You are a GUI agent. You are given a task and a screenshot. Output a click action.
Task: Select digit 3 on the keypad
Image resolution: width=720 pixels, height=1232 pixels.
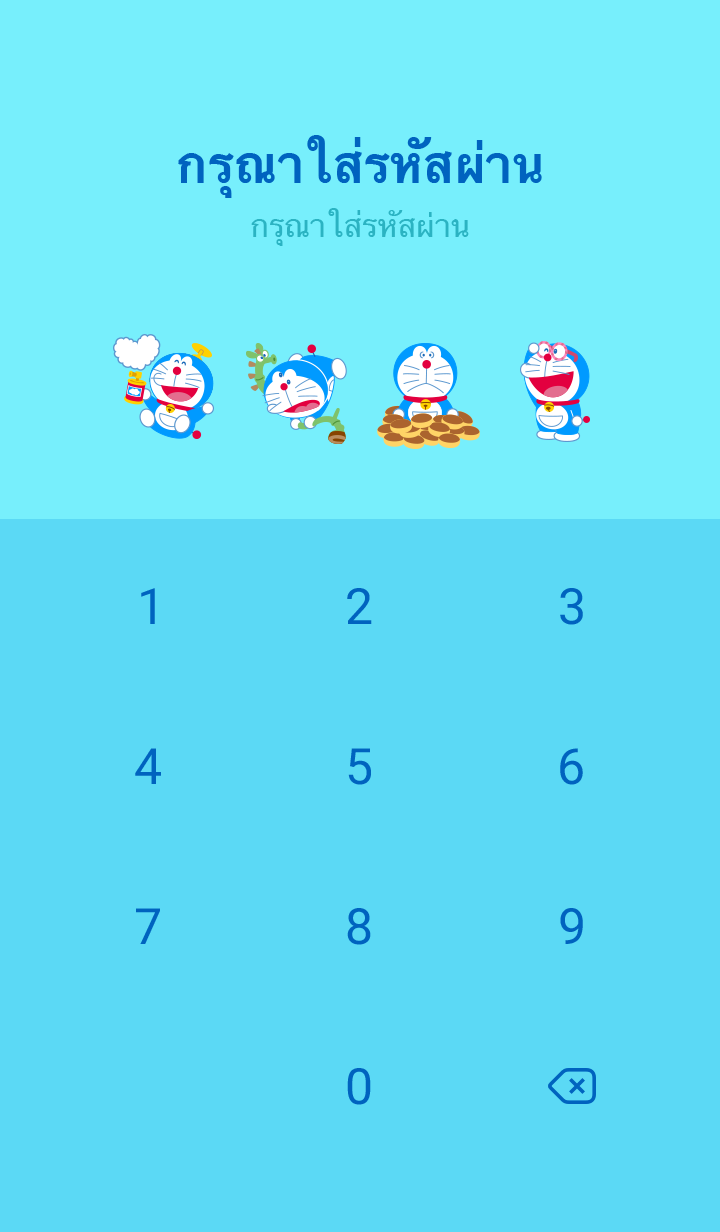tap(571, 607)
